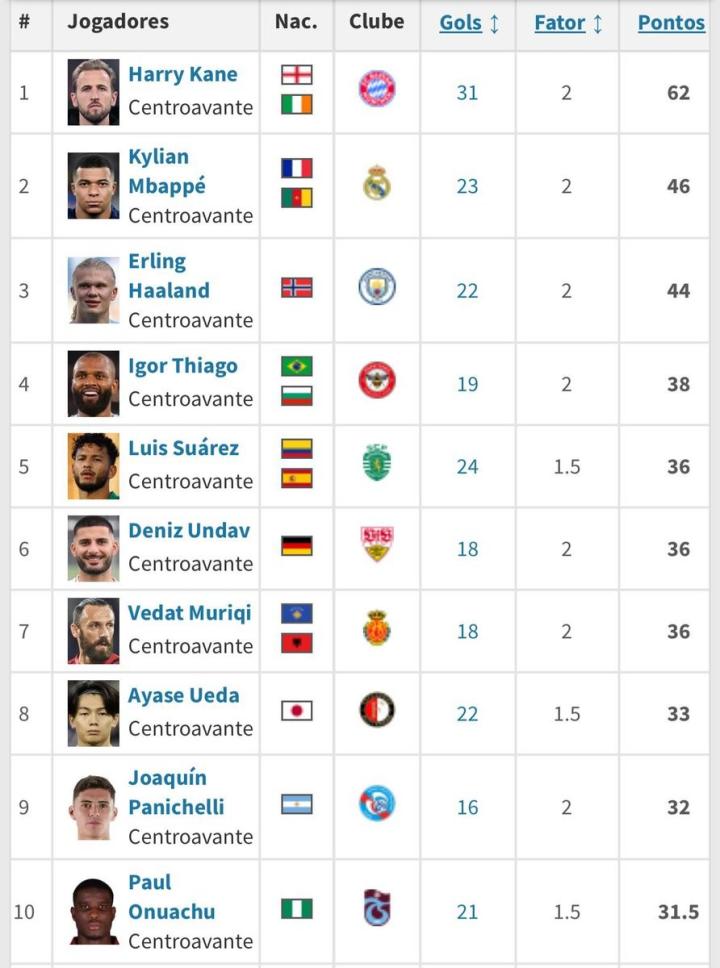This screenshot has height=968, width=720.
Task: Open Harry Kane's 31 goals breakdown
Action: [467, 93]
